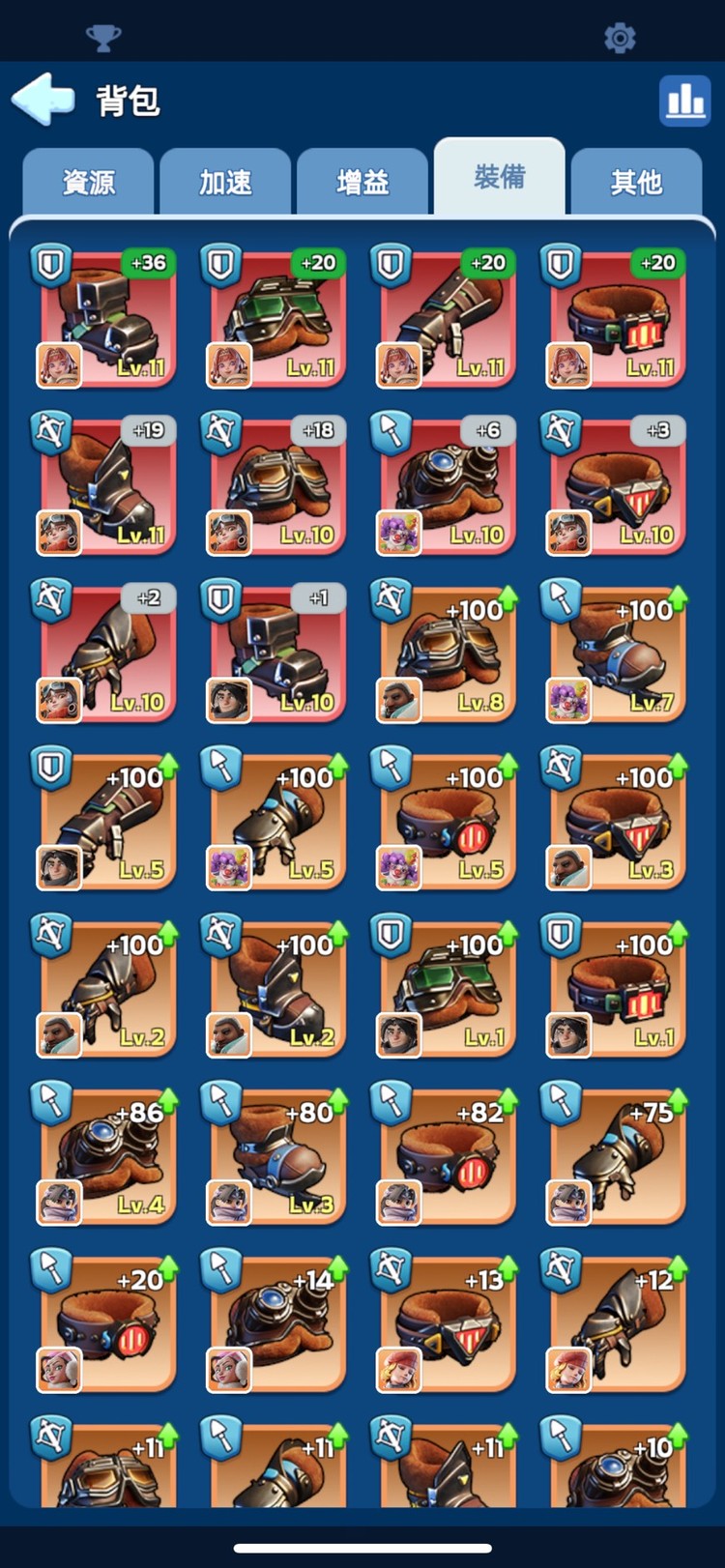Switch to the 加速 tab

pyautogui.click(x=225, y=182)
